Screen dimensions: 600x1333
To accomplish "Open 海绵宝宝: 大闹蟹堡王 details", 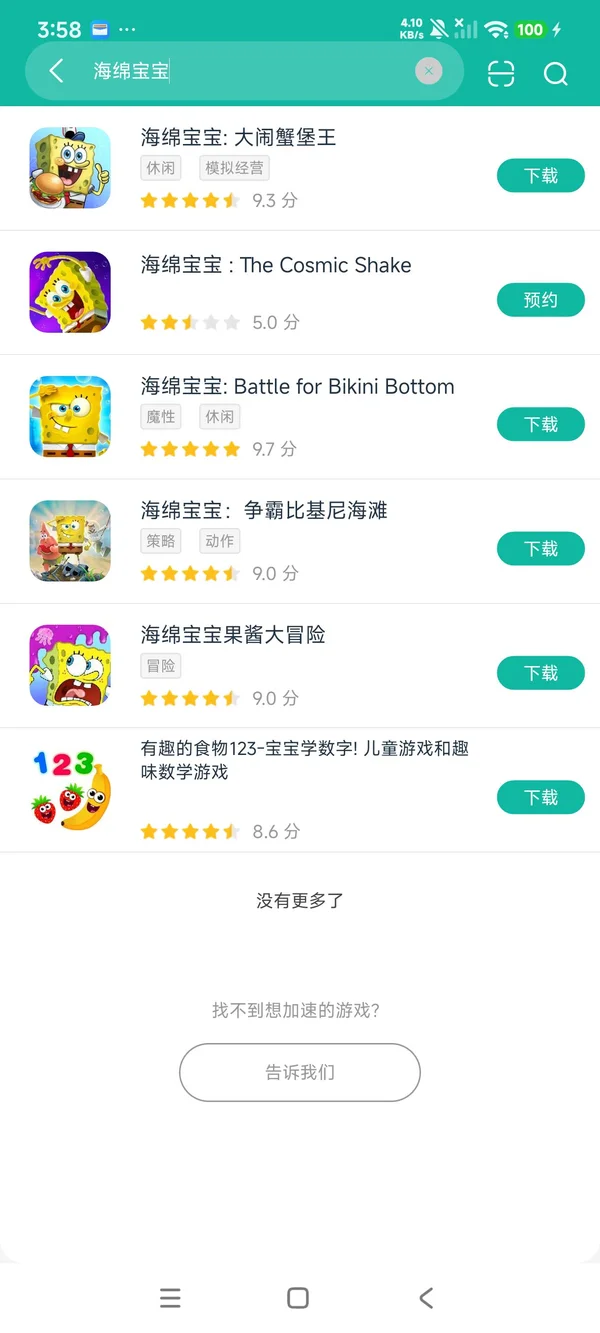I will pos(238,138).
